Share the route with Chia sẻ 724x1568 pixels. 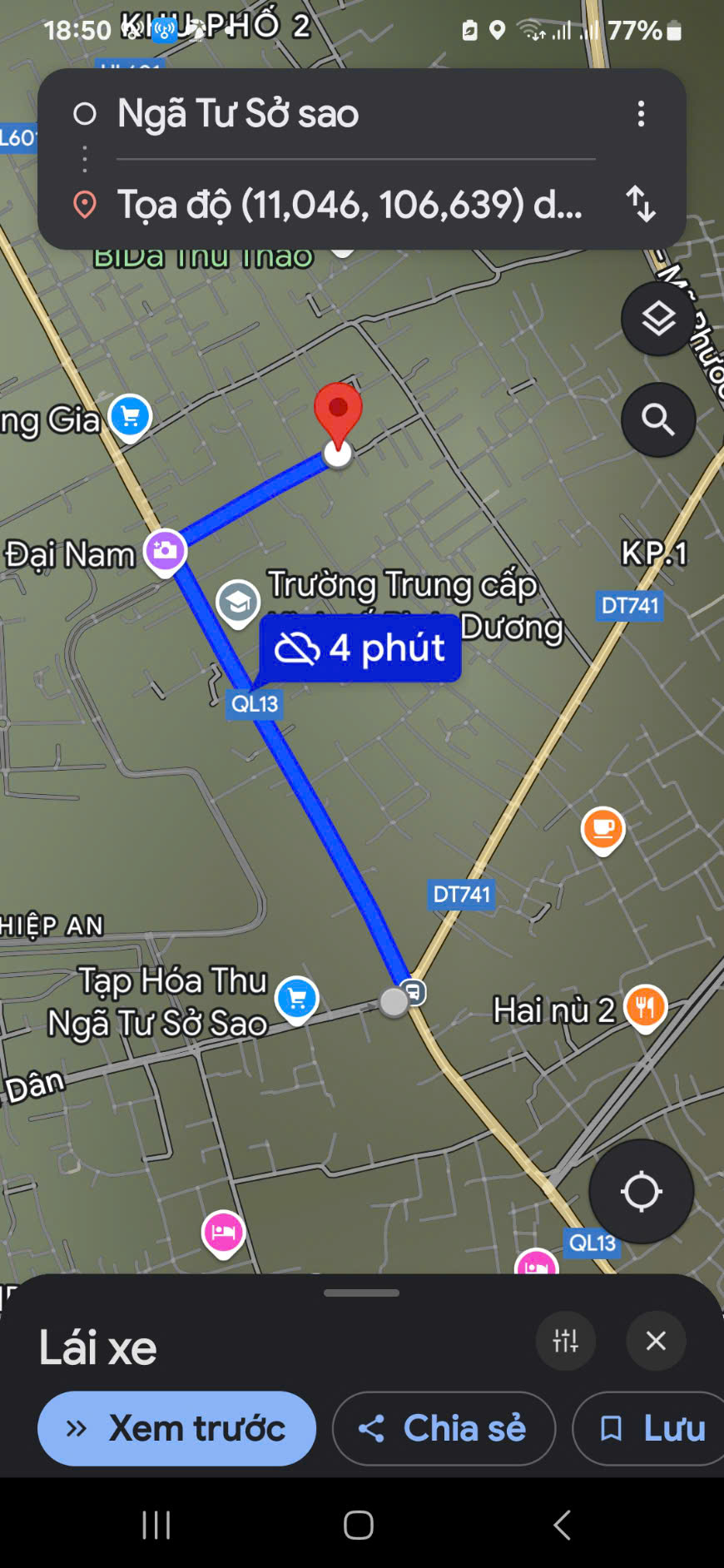coord(444,1428)
